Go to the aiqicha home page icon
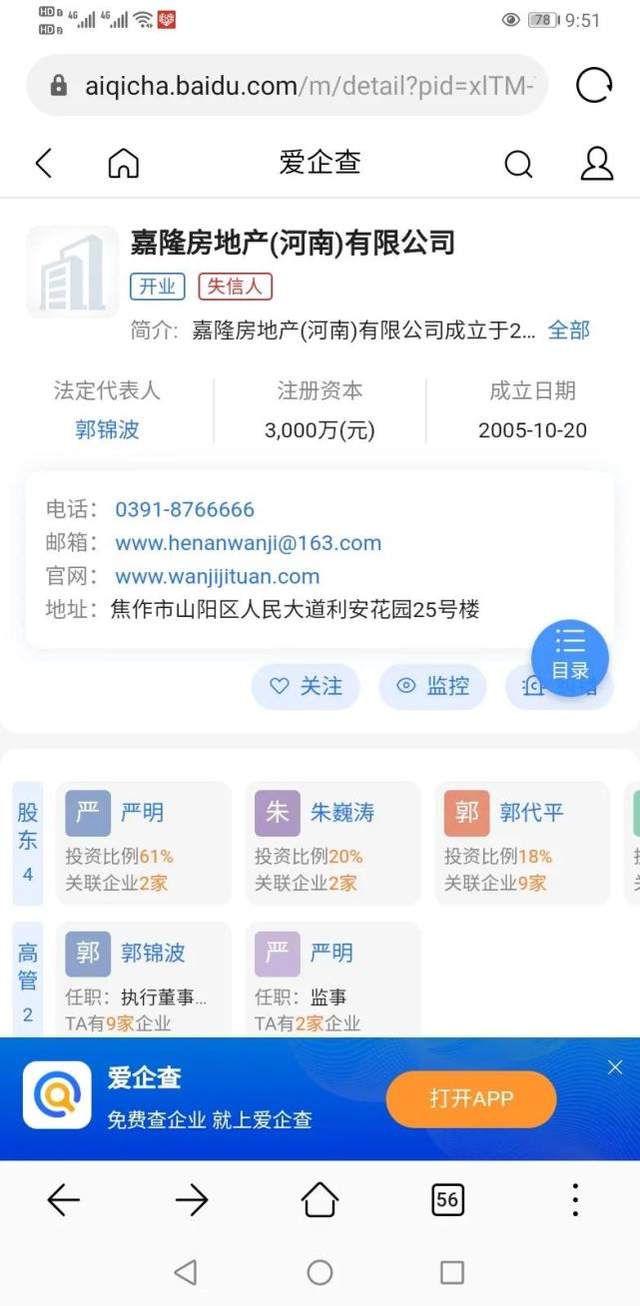The image size is (640, 1306). (x=123, y=163)
